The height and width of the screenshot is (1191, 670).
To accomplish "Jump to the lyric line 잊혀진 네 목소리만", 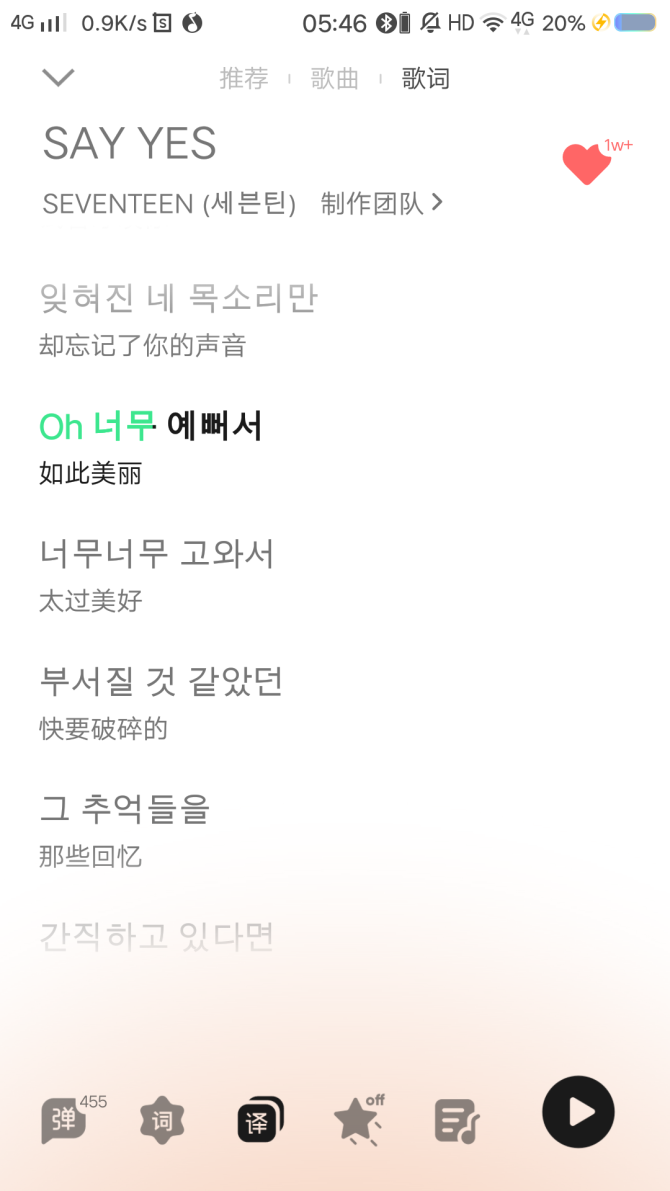I will click(x=178, y=297).
